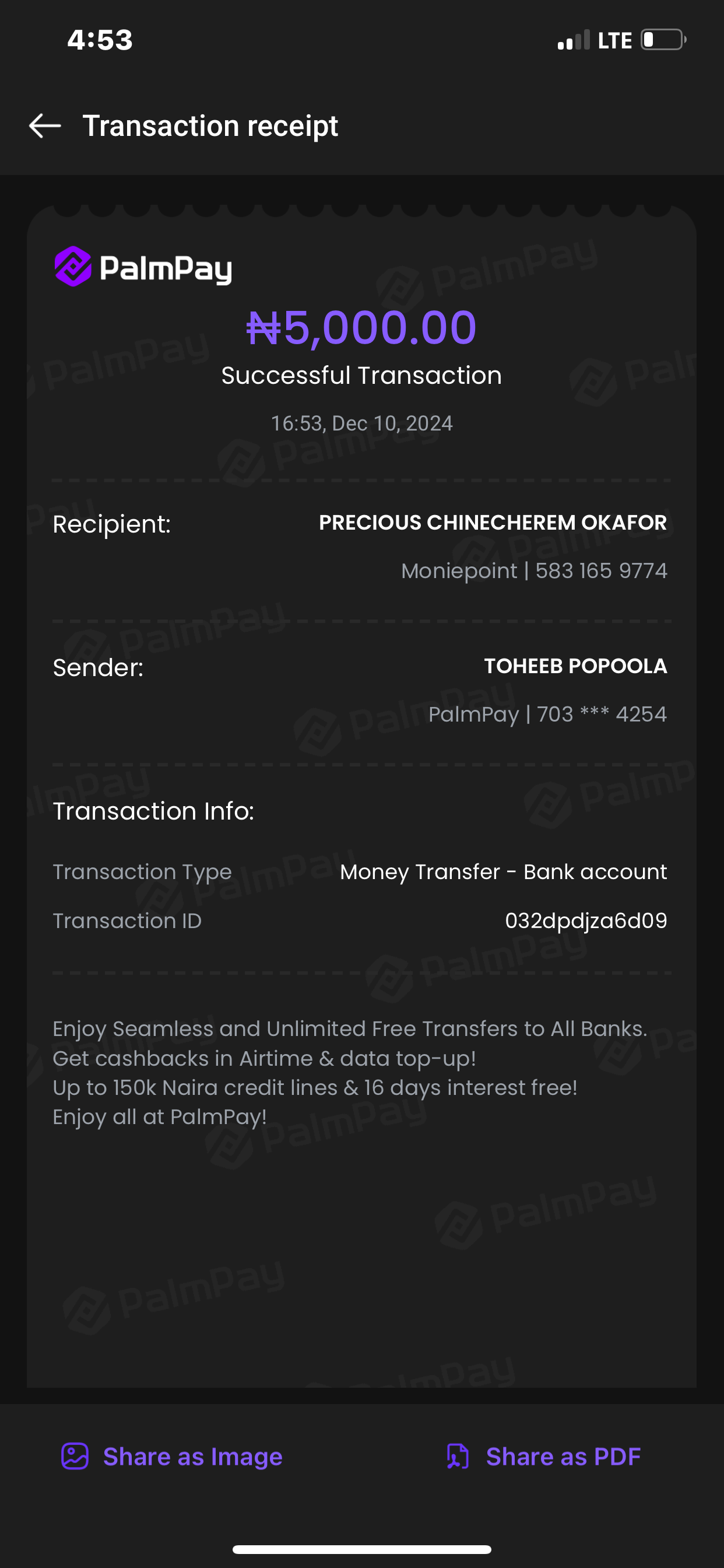Share the receipt as Image
The width and height of the screenshot is (724, 1568).
172,1457
